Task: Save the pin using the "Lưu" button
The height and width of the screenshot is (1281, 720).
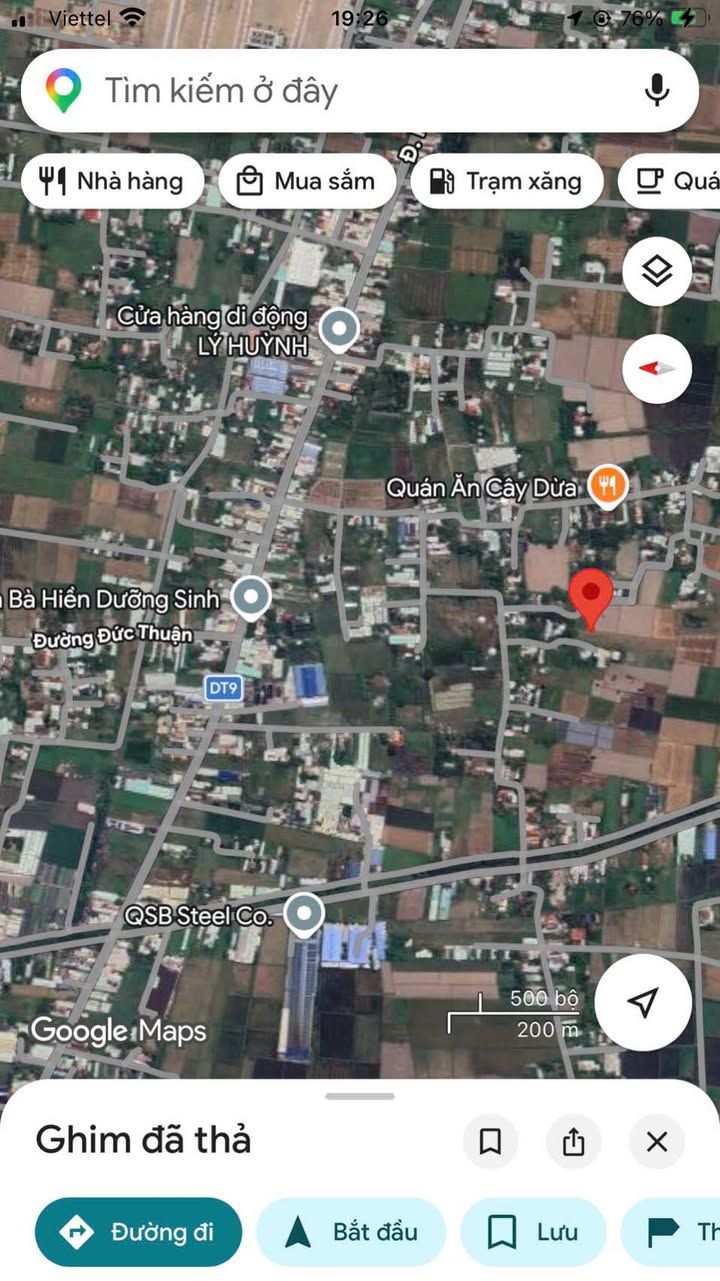Action: tap(533, 1232)
